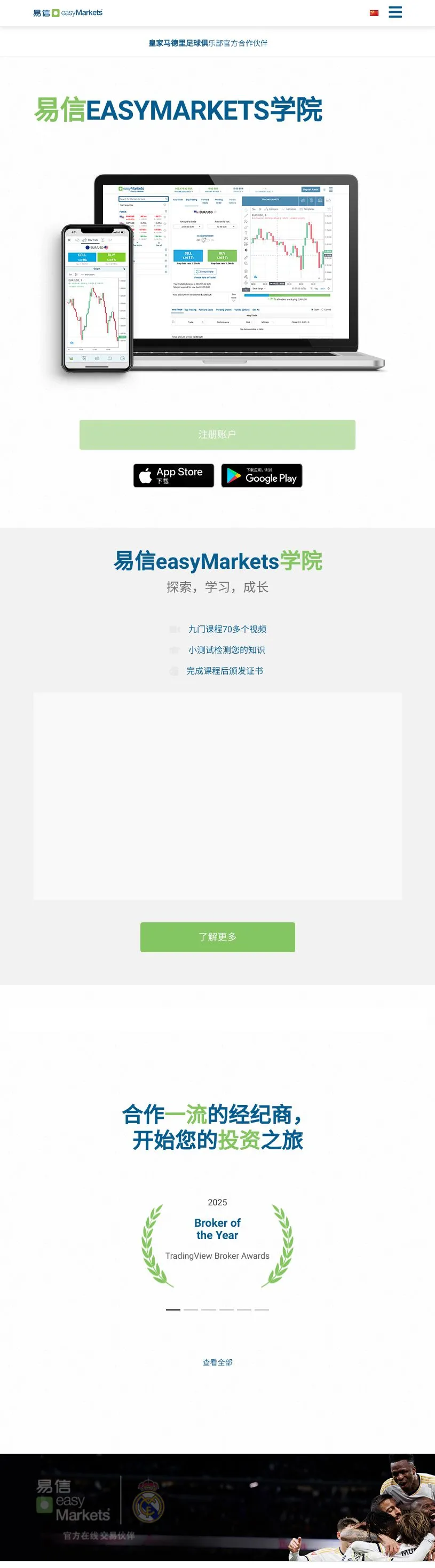
Task: Select the second awards carousel indicator
Action: tap(191, 1310)
